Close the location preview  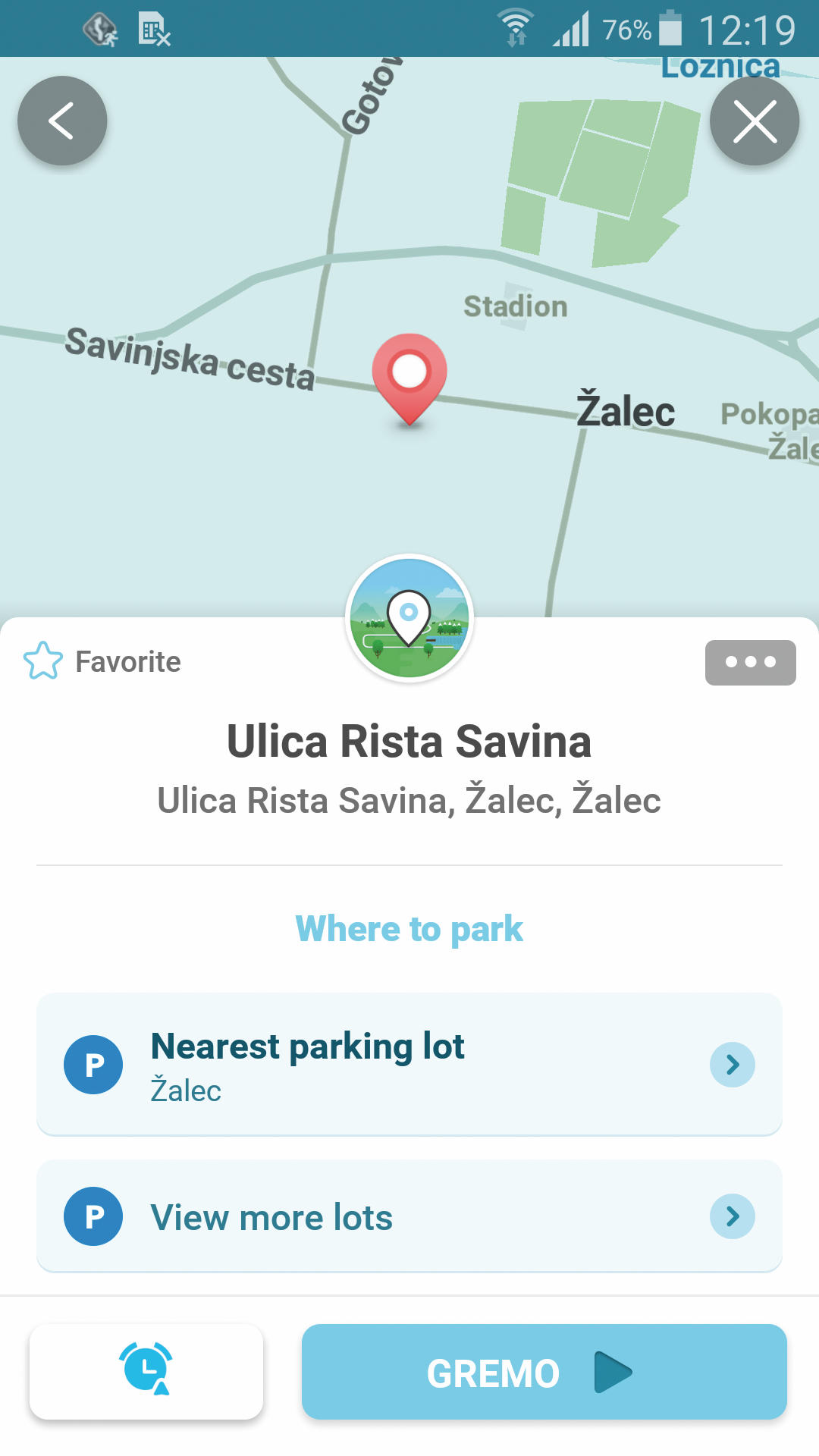click(755, 121)
